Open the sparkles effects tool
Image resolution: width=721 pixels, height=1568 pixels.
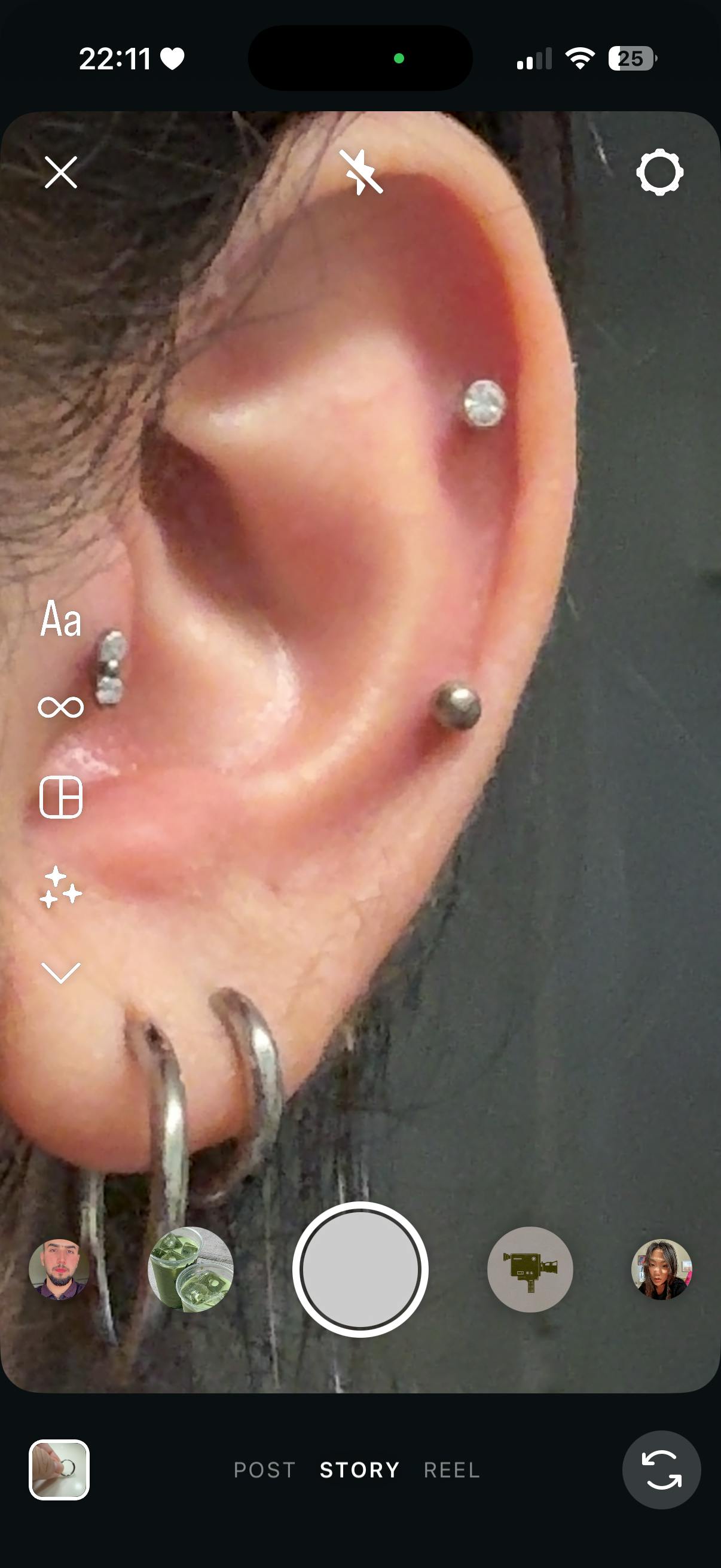(61, 887)
